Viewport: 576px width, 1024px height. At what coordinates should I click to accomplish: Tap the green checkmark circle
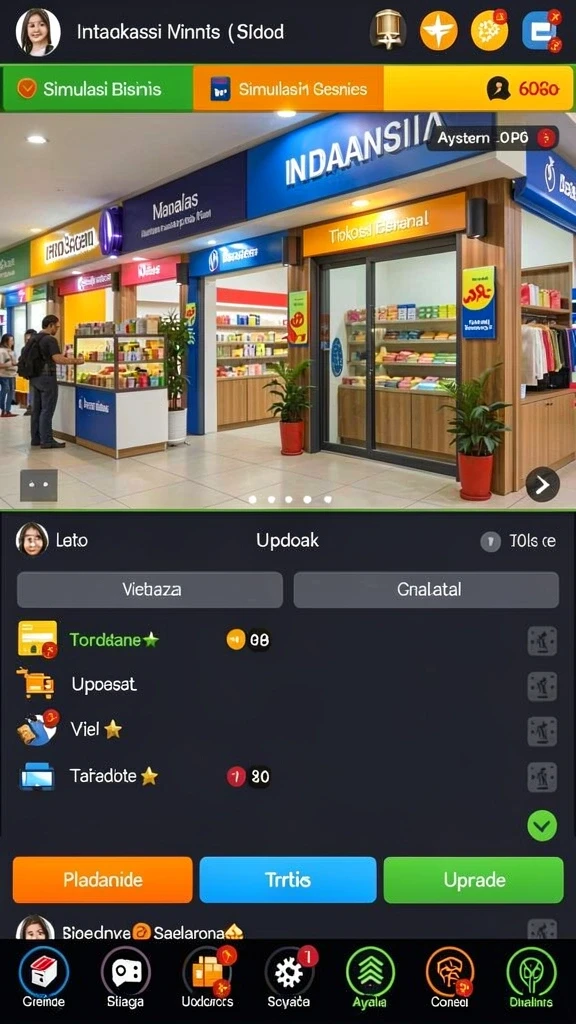[x=542, y=825]
